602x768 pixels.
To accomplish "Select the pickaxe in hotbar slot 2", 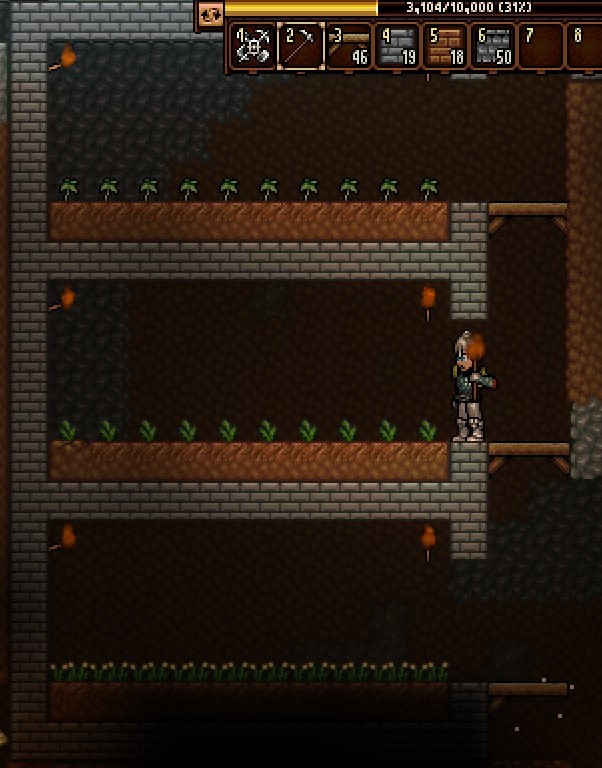I will 300,47.
